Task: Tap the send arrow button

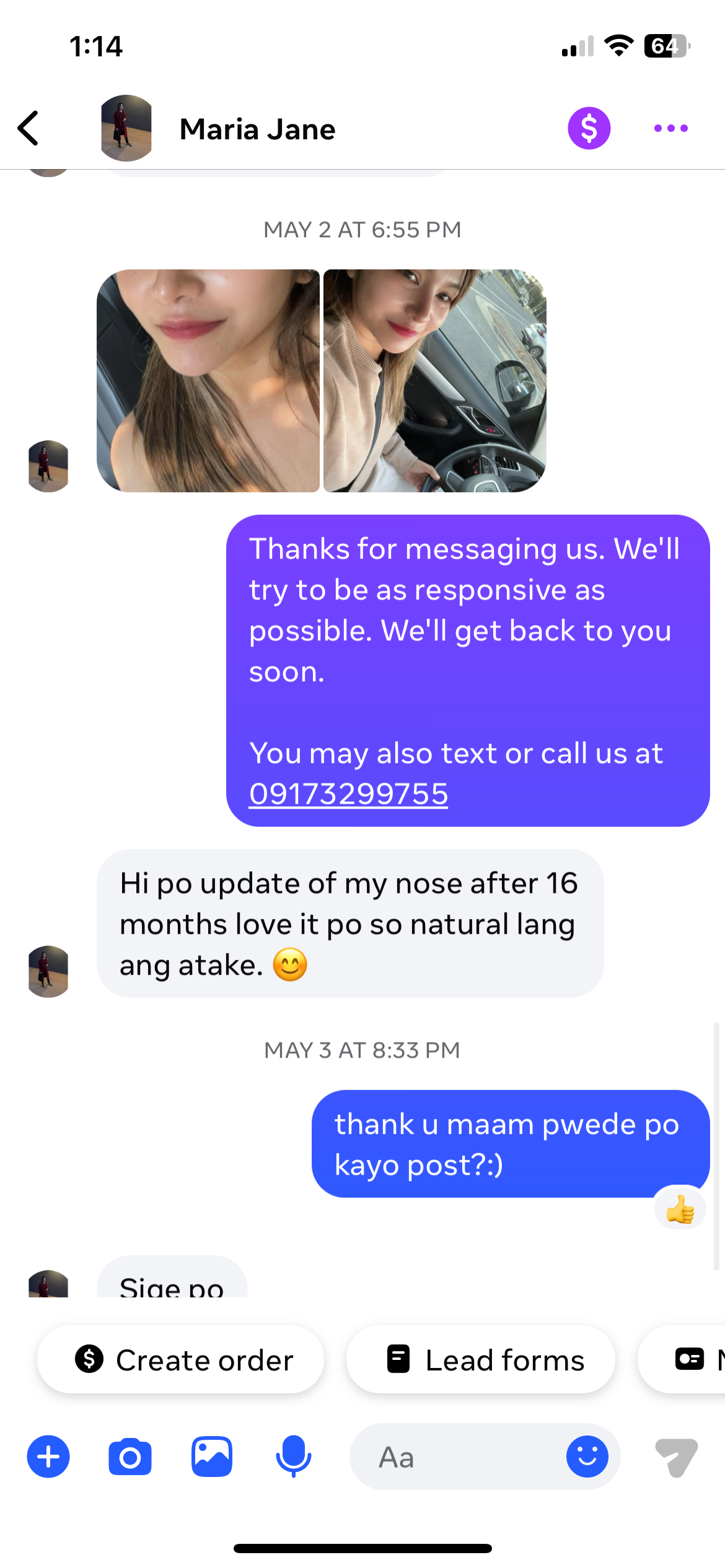Action: tap(677, 1457)
